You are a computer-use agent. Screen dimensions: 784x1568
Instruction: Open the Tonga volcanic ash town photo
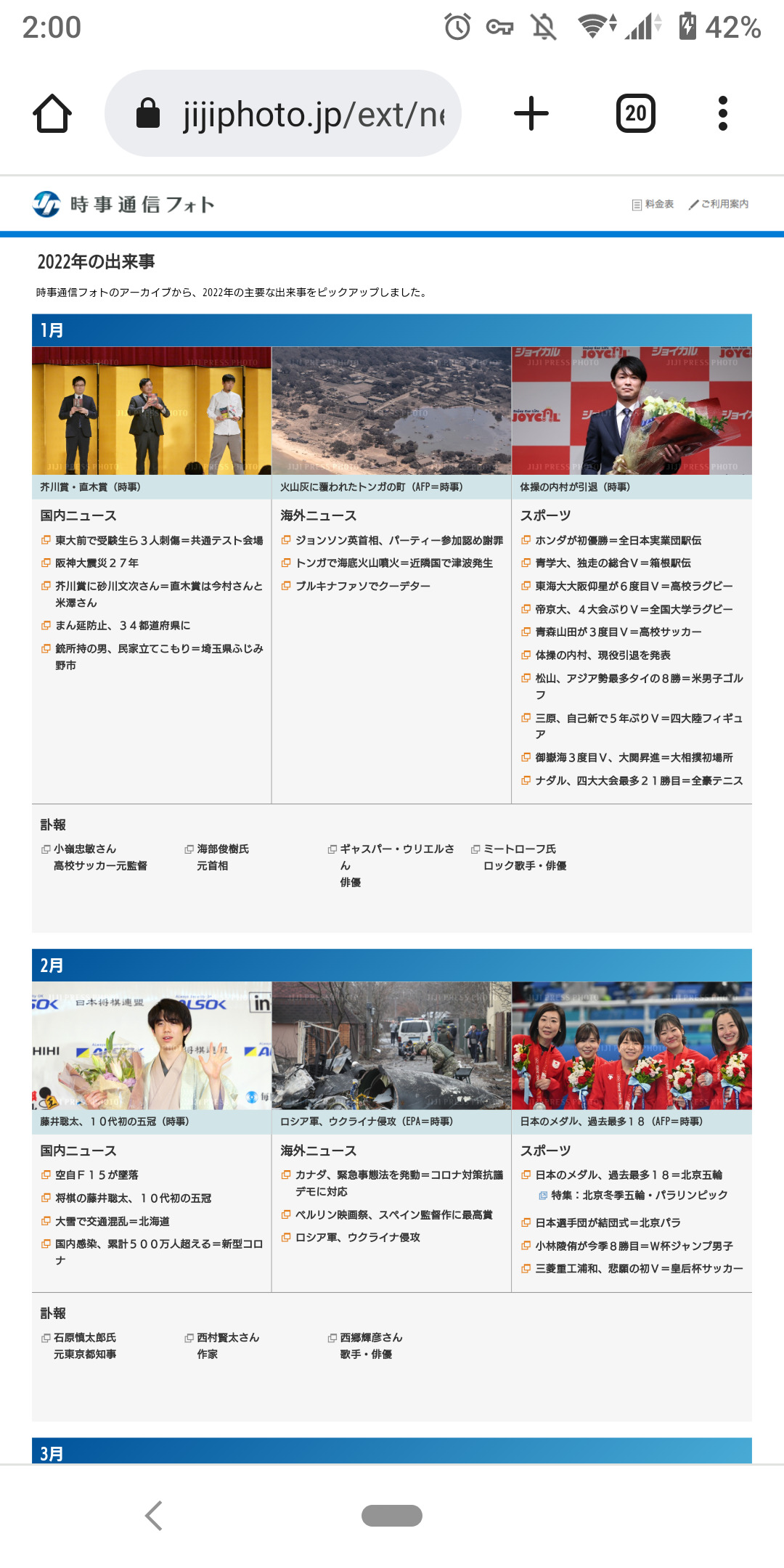pos(391,411)
